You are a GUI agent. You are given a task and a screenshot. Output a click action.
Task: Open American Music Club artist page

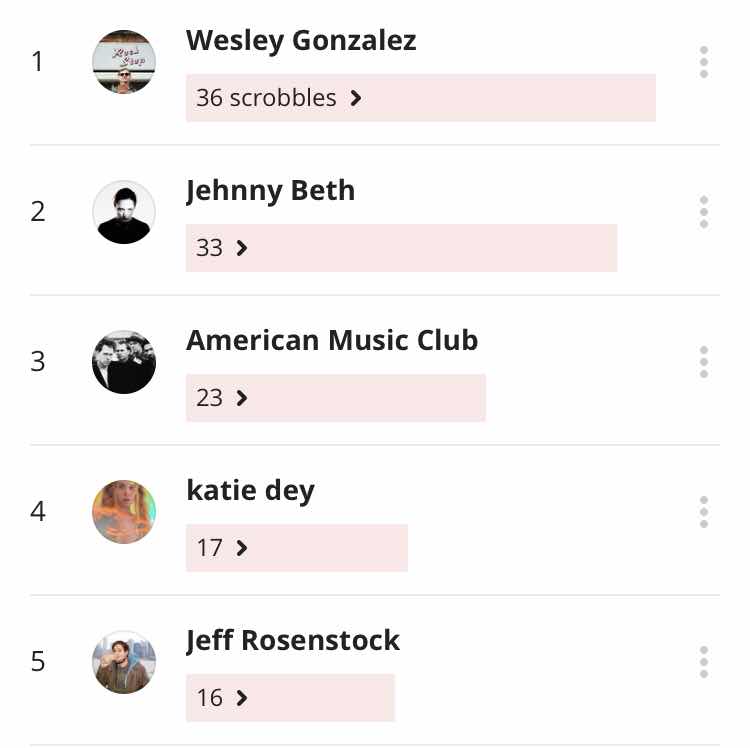point(332,341)
